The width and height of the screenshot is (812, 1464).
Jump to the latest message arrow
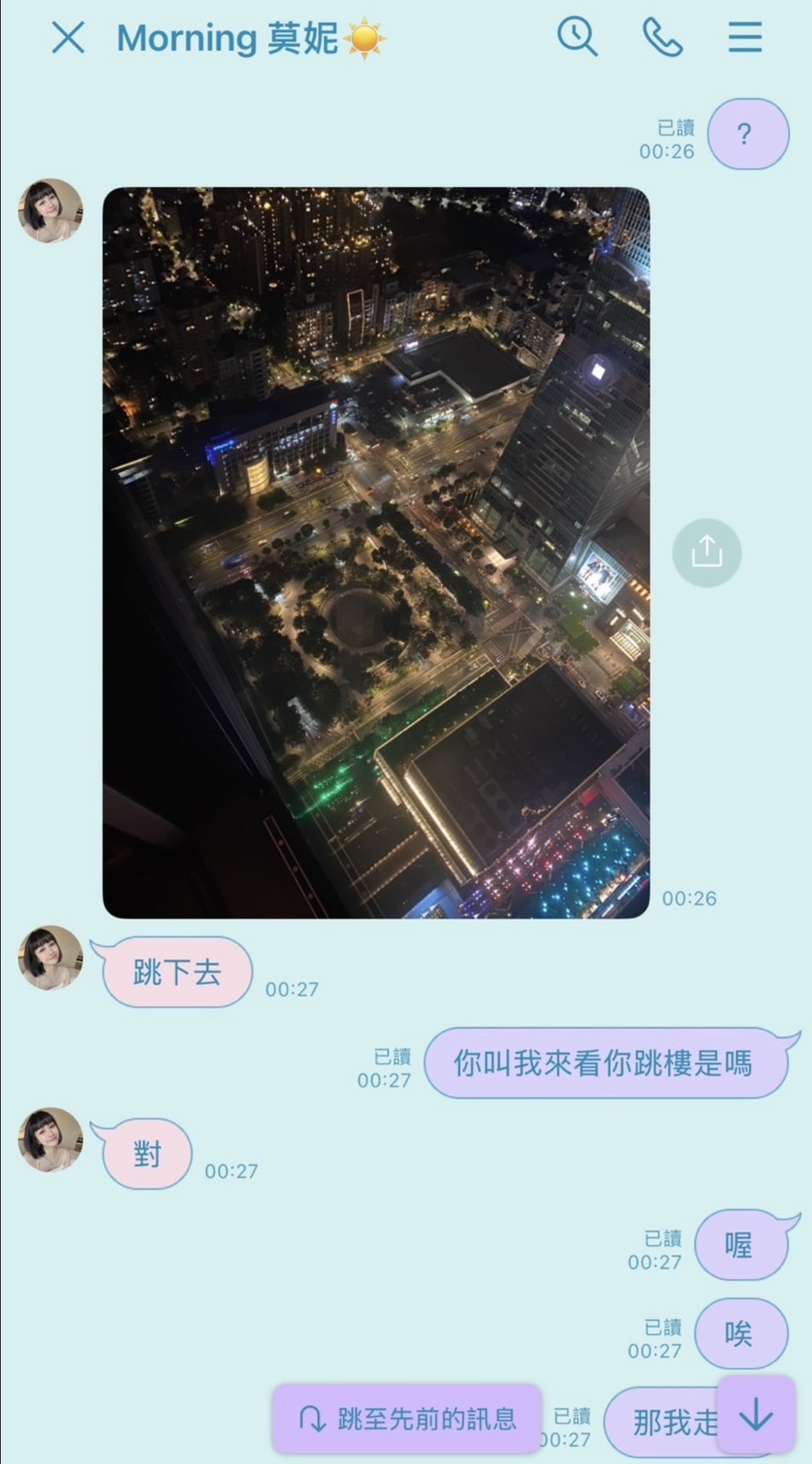(756, 1416)
